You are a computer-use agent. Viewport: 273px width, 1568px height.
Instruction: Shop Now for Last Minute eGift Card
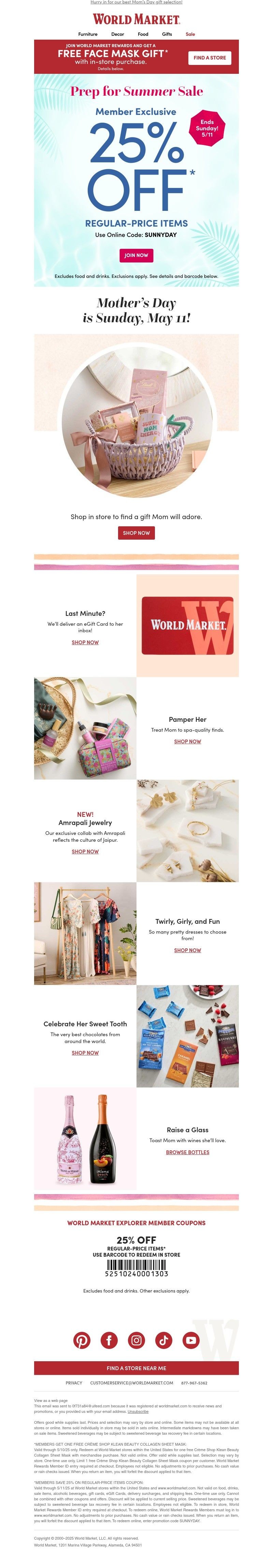85,642
